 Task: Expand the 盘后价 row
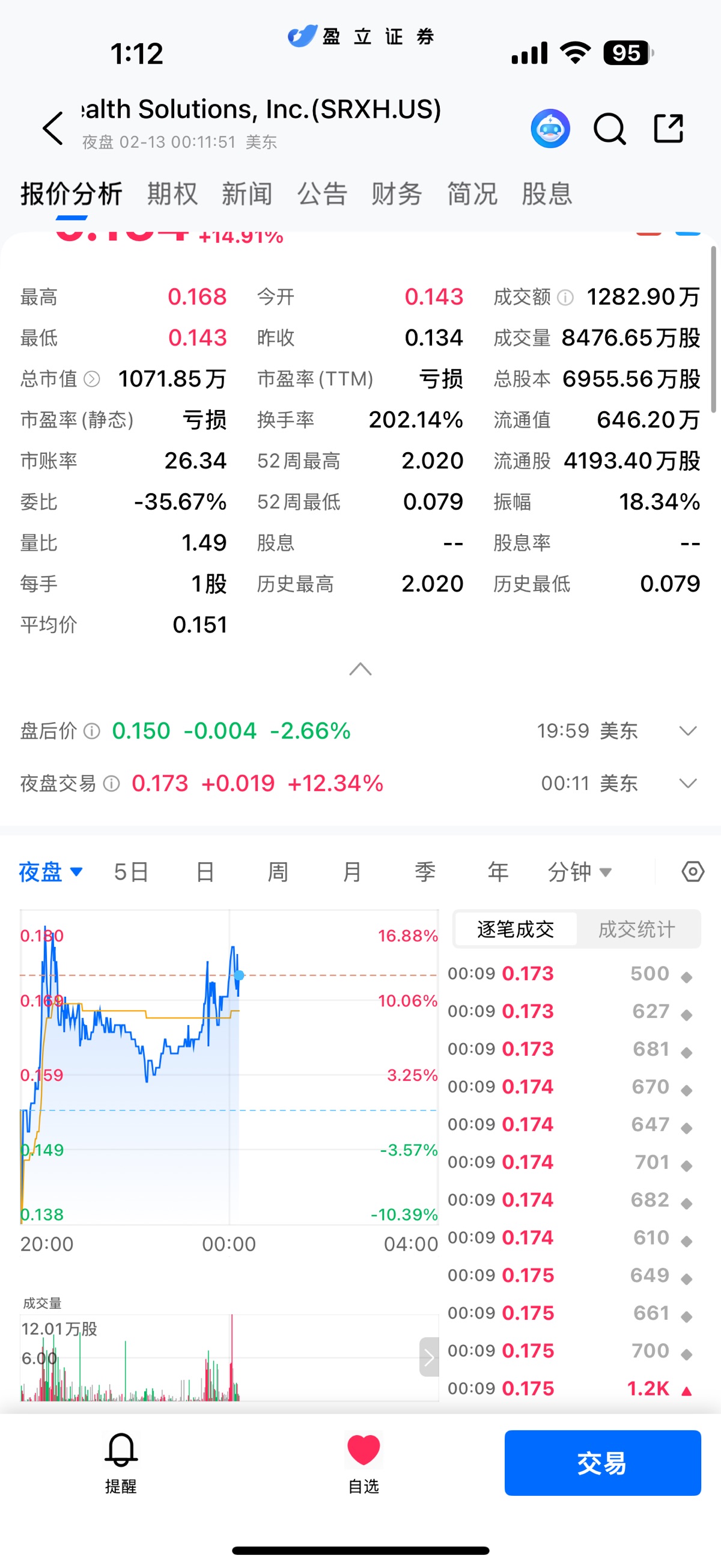(x=687, y=730)
